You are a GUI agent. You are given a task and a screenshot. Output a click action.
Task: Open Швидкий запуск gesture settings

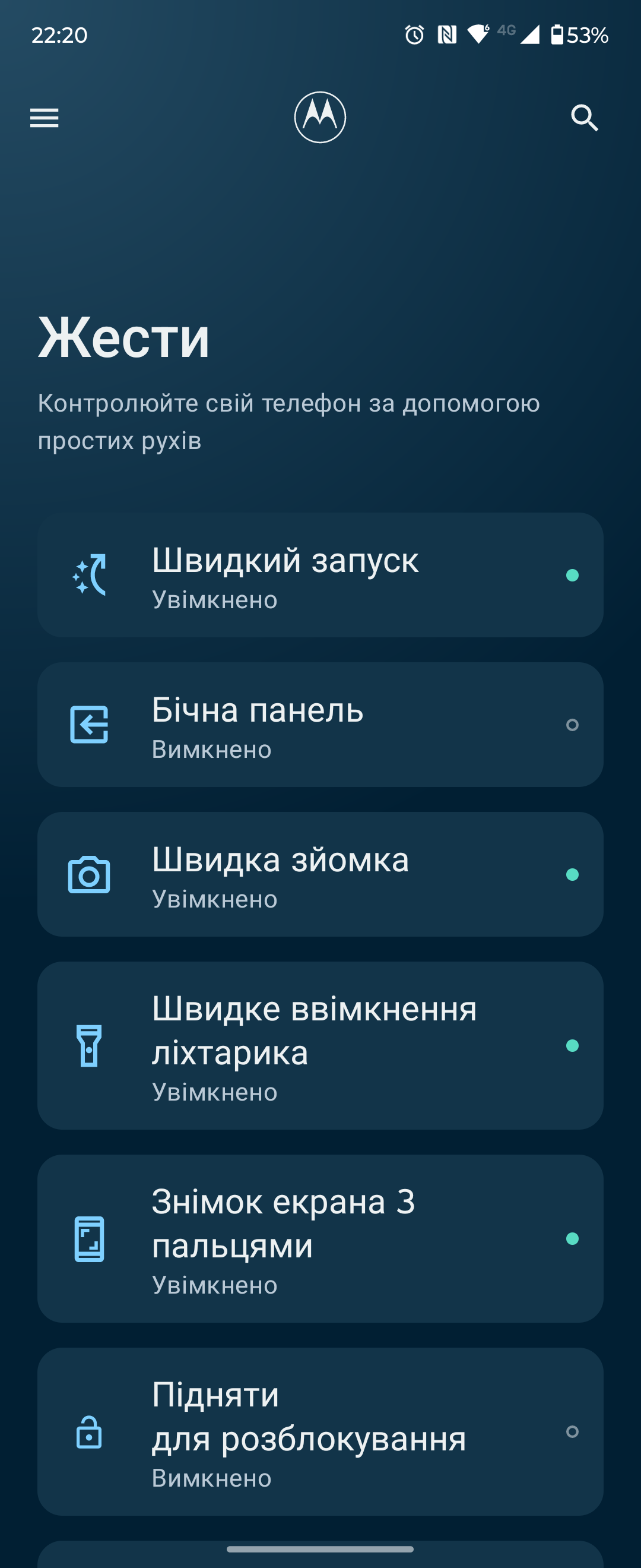click(x=320, y=575)
